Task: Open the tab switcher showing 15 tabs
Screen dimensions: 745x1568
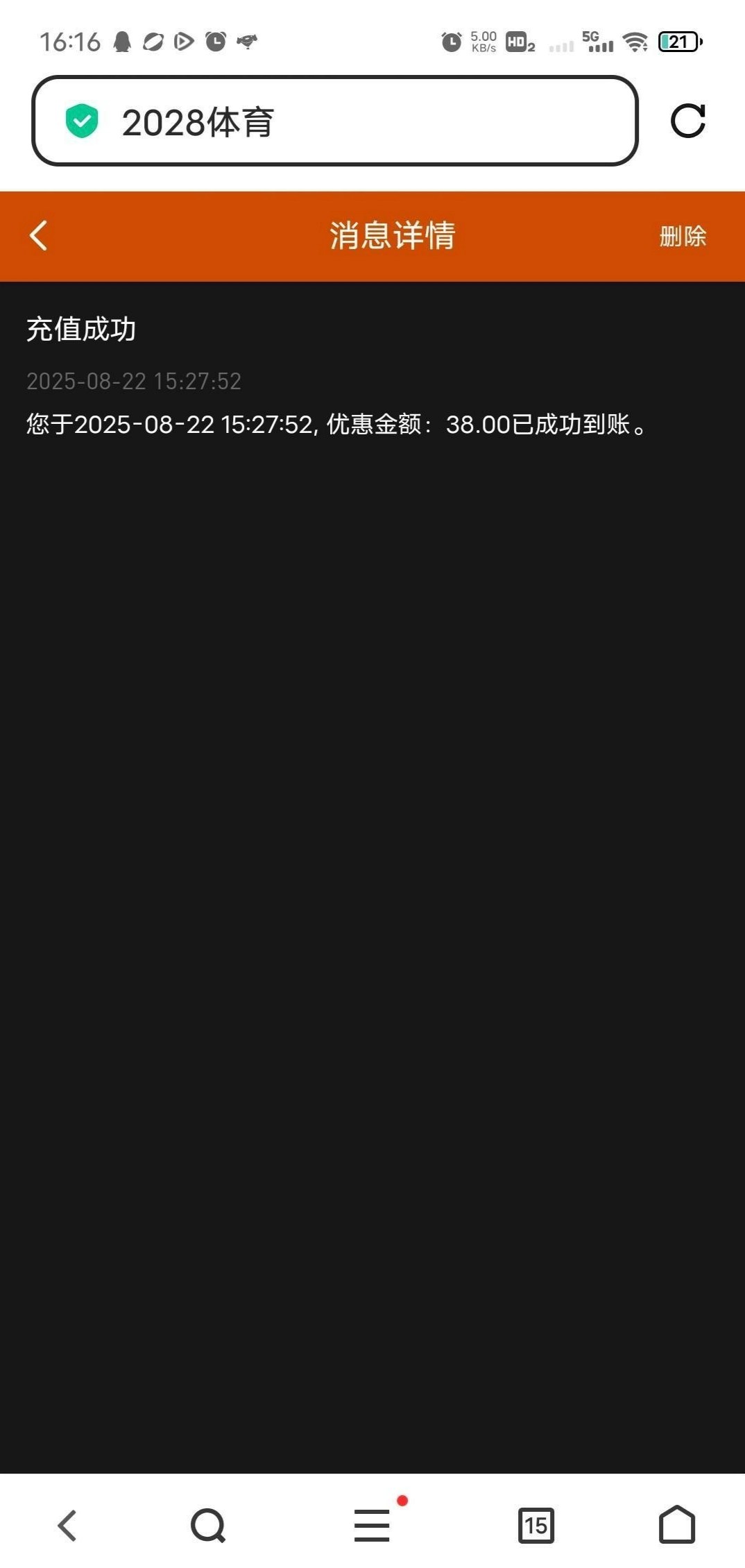Action: coord(536,1525)
